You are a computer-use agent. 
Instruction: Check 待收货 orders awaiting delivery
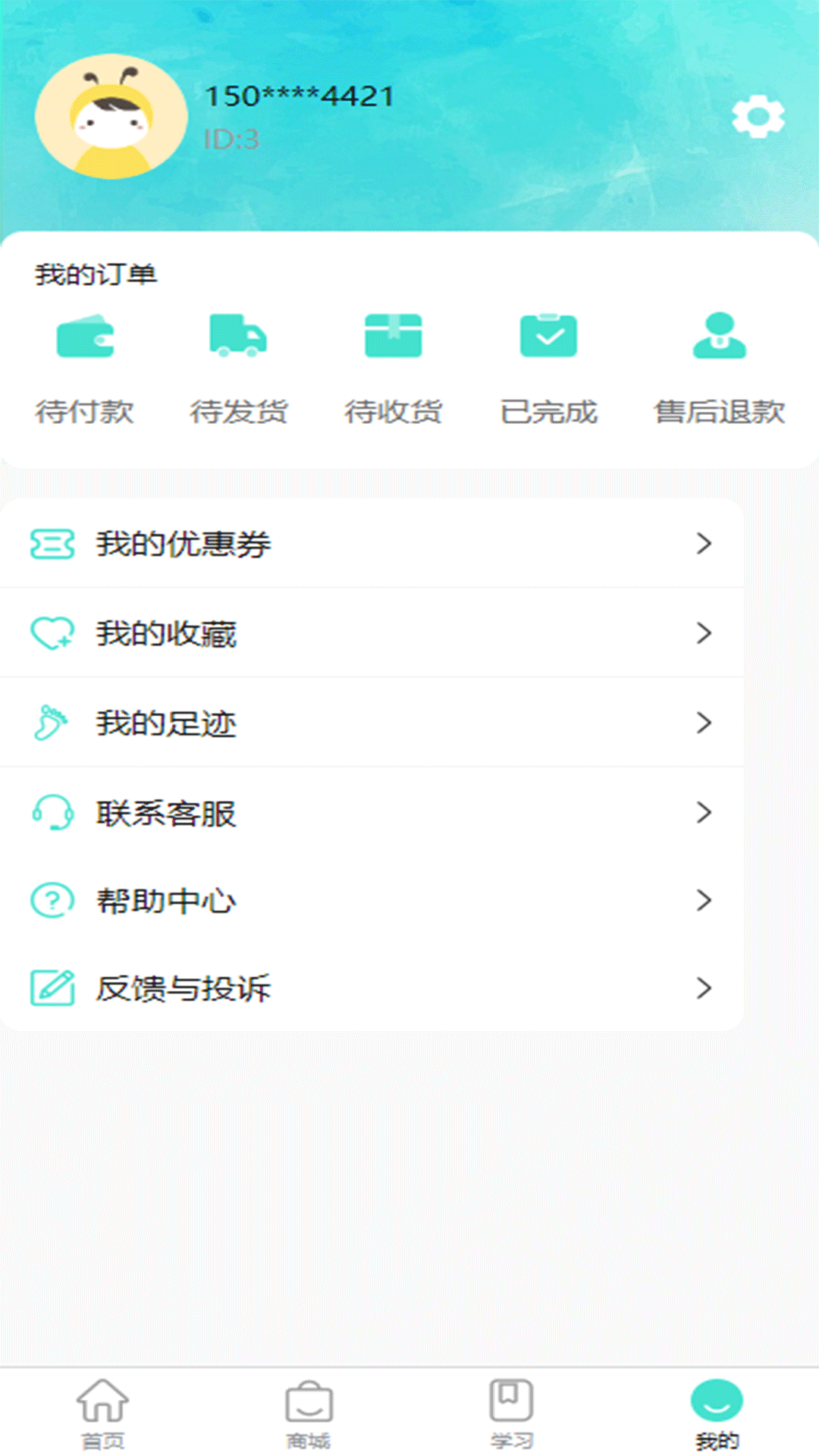[394, 369]
